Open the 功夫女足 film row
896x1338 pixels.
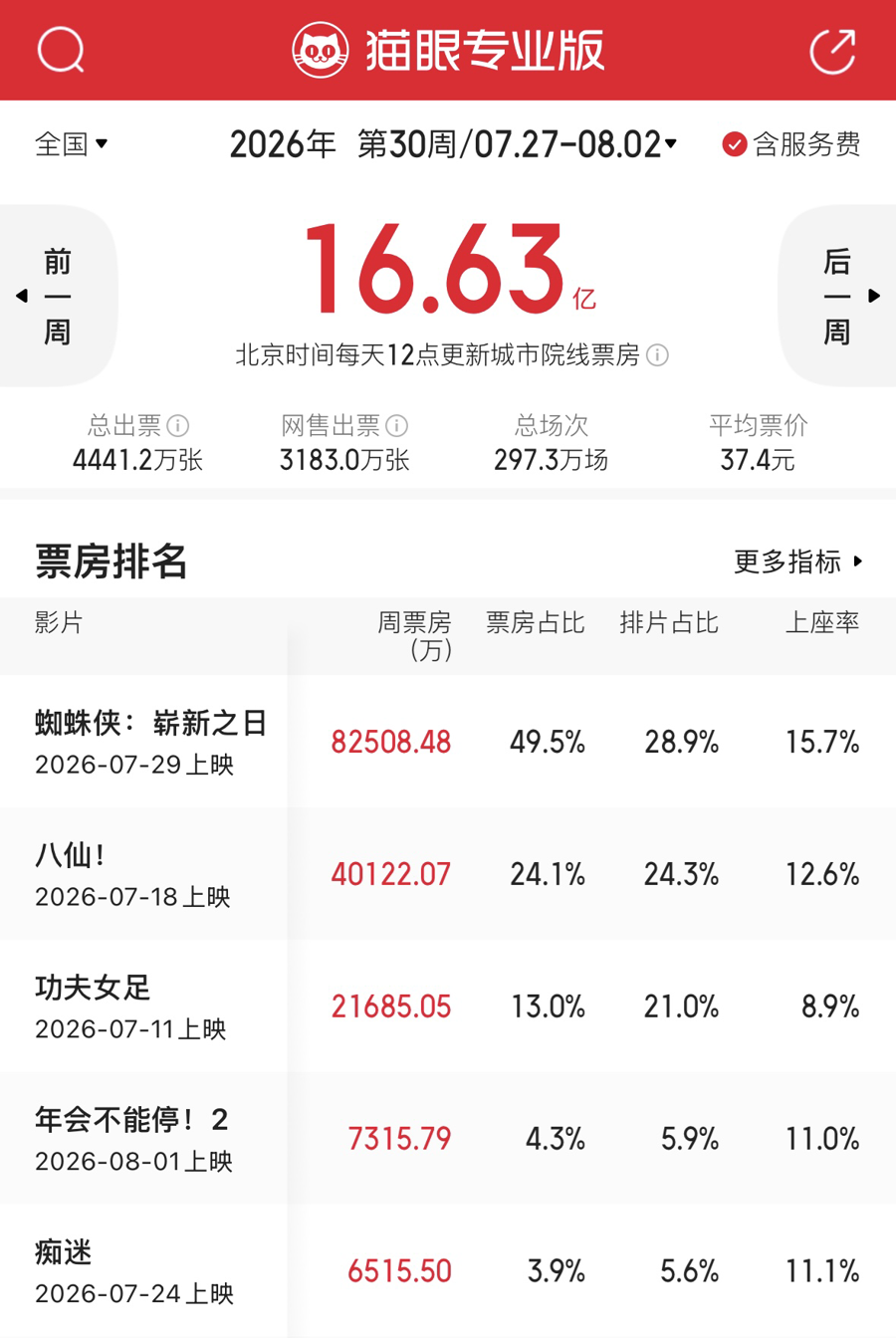click(x=448, y=1006)
